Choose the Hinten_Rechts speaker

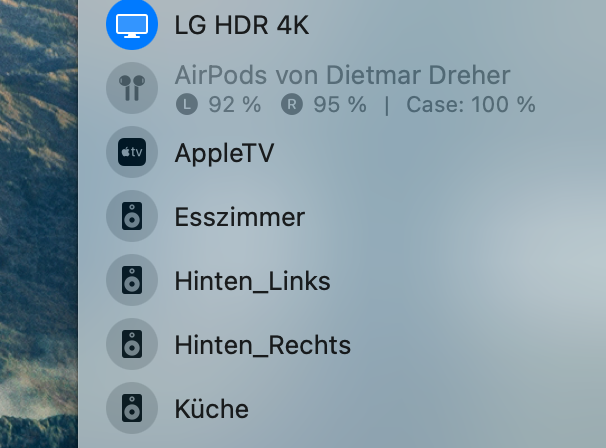pos(262,345)
